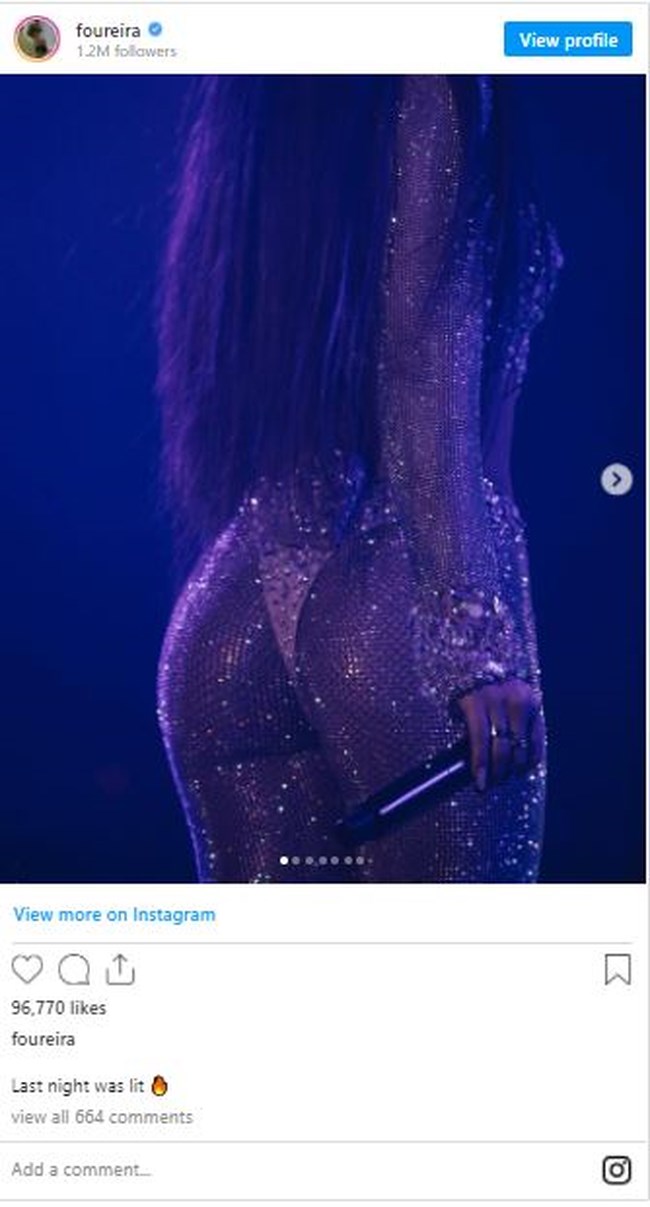Image resolution: width=650 pixels, height=1207 pixels.
Task: Go to the next carousel photo
Action: pyautogui.click(x=616, y=480)
